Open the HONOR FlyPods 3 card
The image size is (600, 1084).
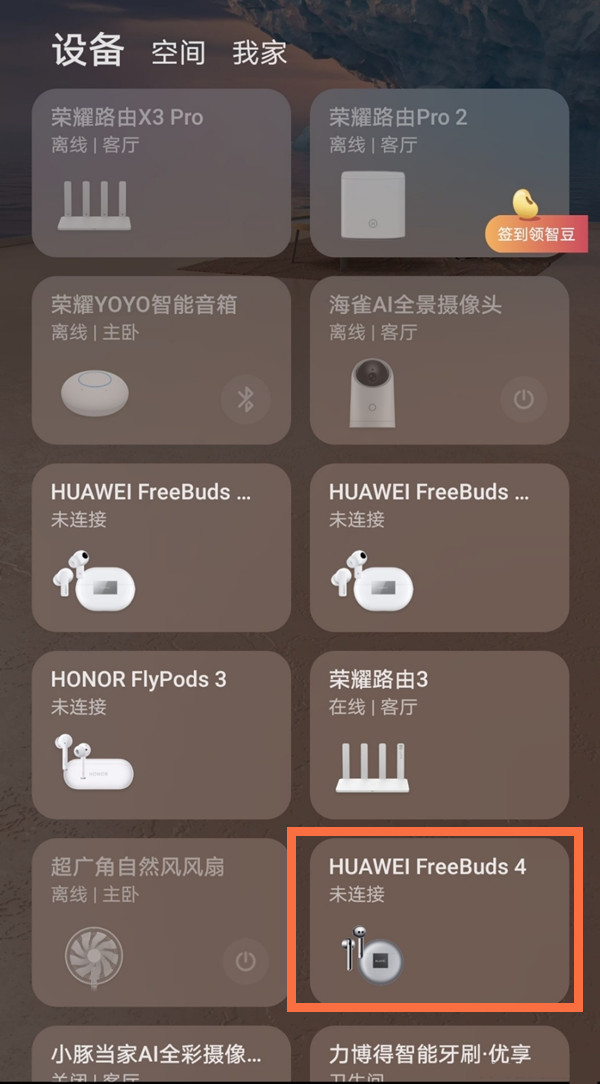[x=161, y=735]
